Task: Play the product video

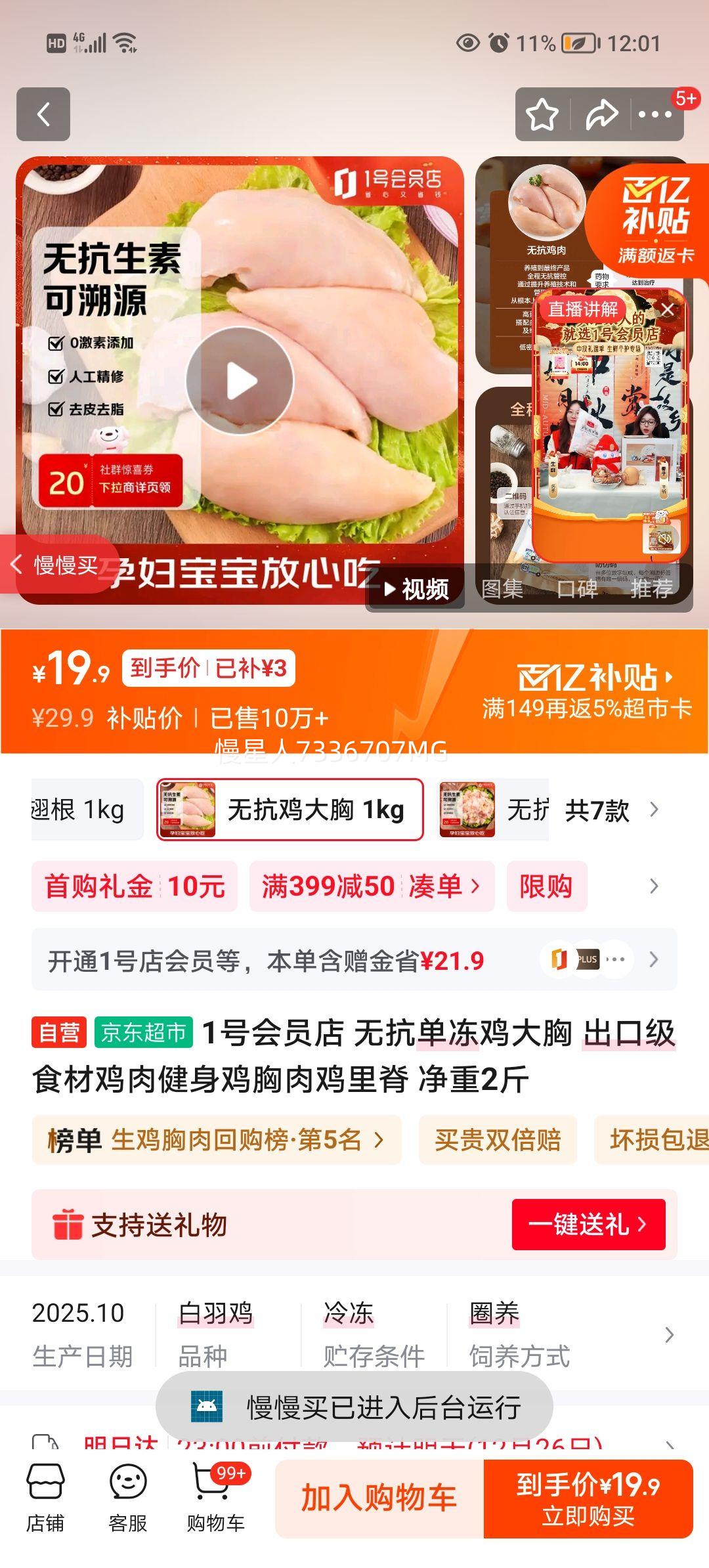Action: pos(240,381)
